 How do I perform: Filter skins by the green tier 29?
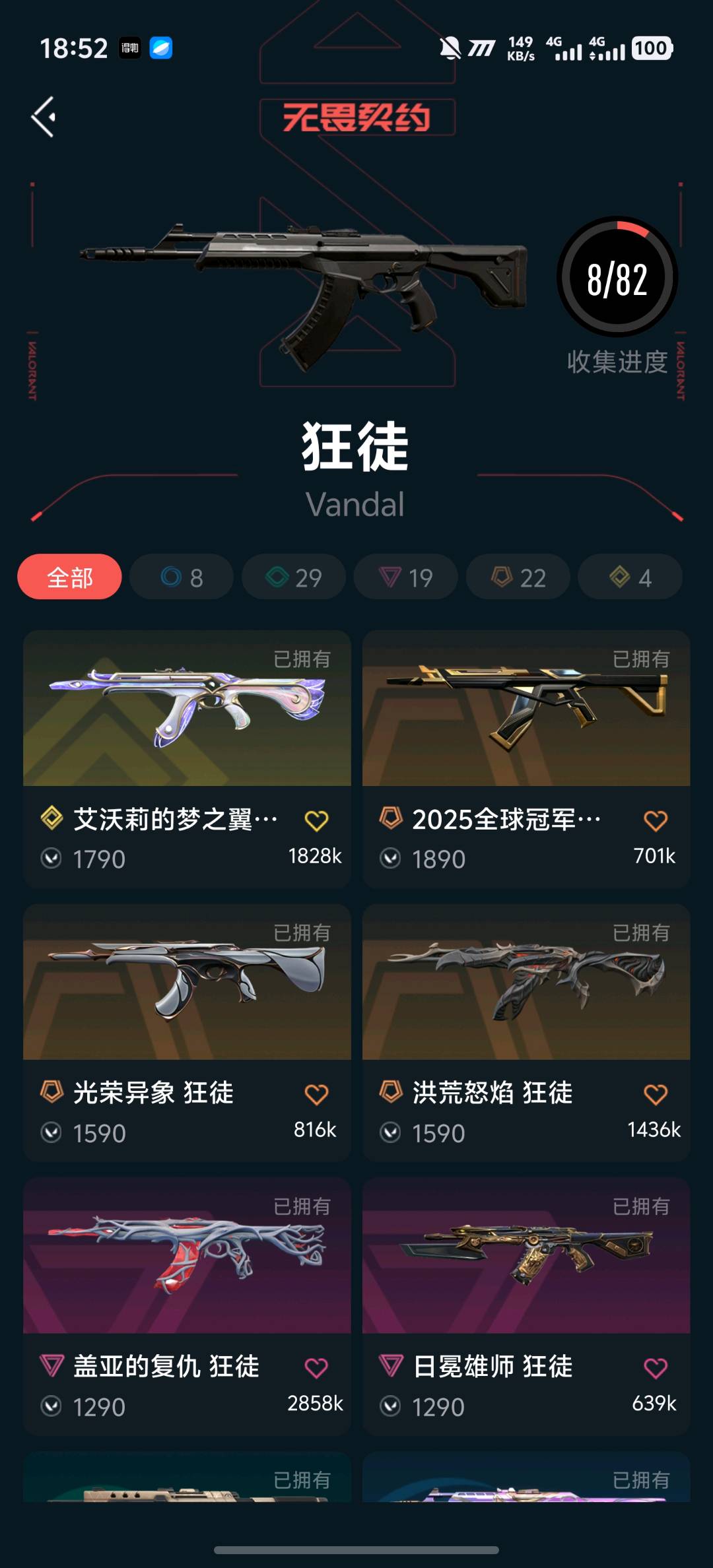[x=294, y=577]
